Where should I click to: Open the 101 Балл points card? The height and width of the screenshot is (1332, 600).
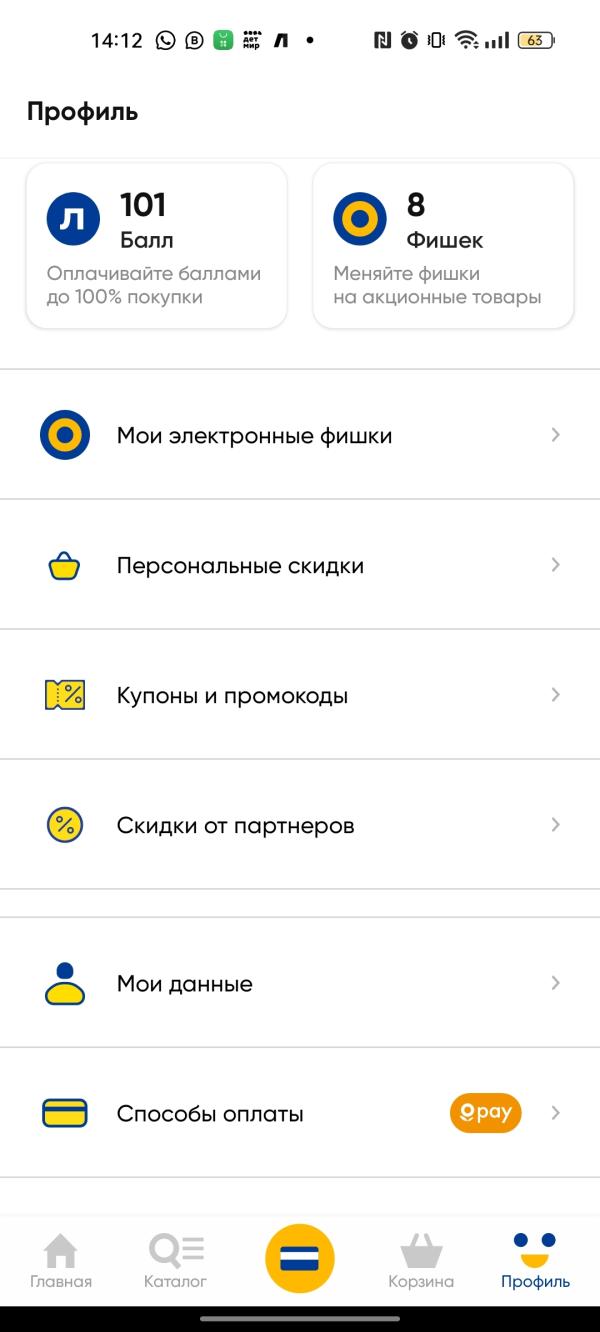156,246
